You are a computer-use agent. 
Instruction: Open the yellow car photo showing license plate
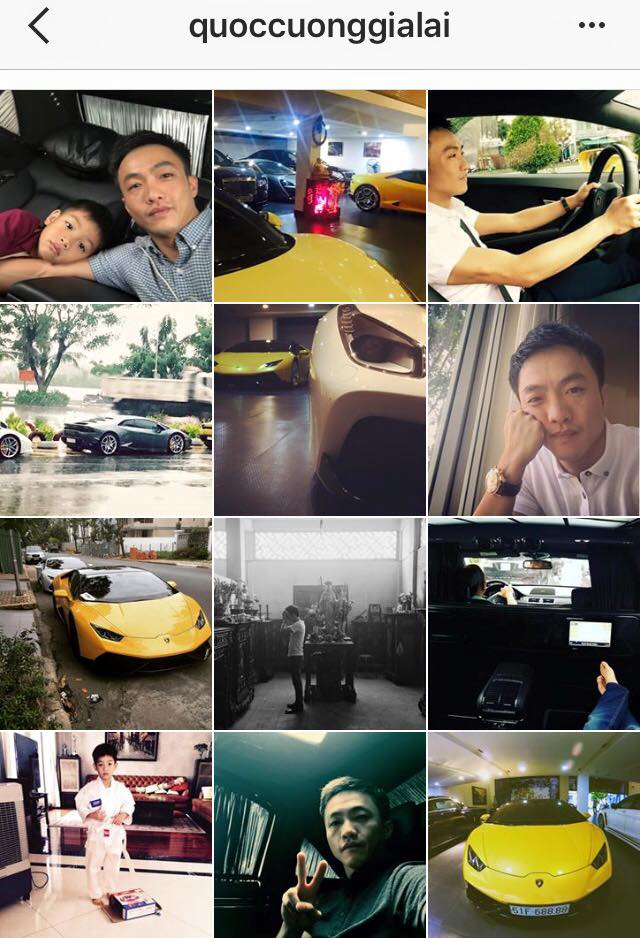tap(533, 835)
